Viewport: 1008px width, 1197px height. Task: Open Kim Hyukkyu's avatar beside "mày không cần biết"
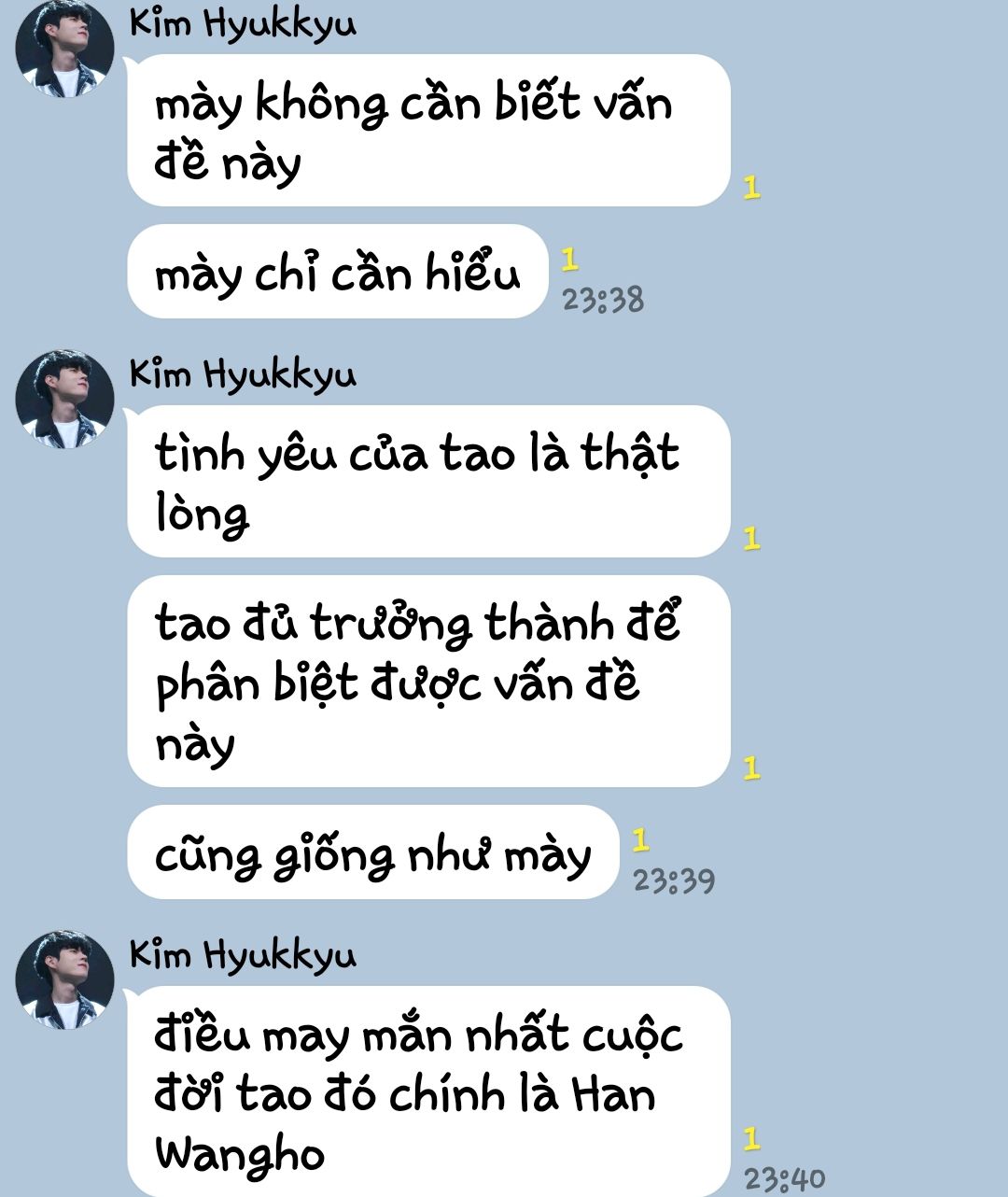tap(65, 49)
